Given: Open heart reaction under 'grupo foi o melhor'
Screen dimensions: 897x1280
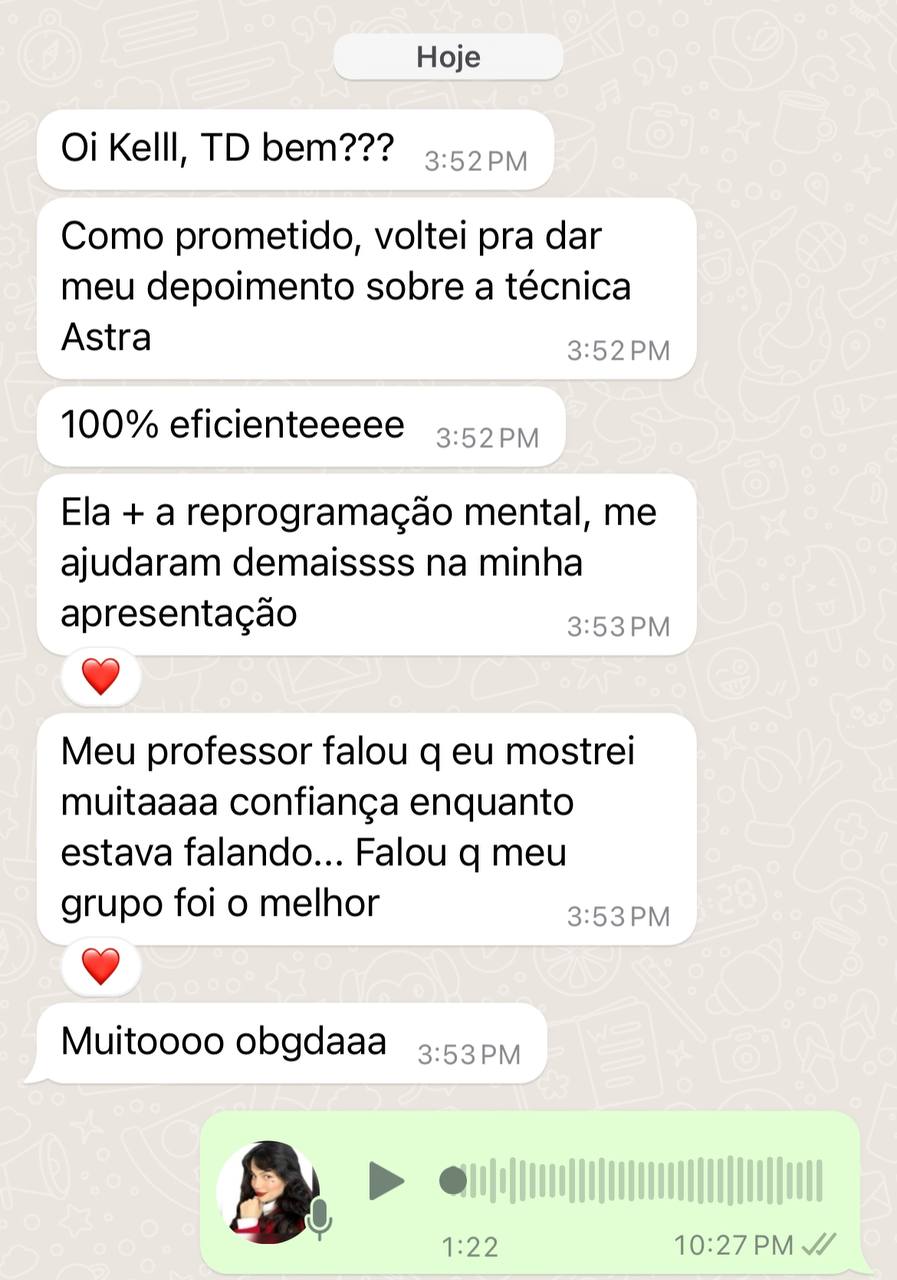Looking at the screenshot, I should (x=100, y=966).
